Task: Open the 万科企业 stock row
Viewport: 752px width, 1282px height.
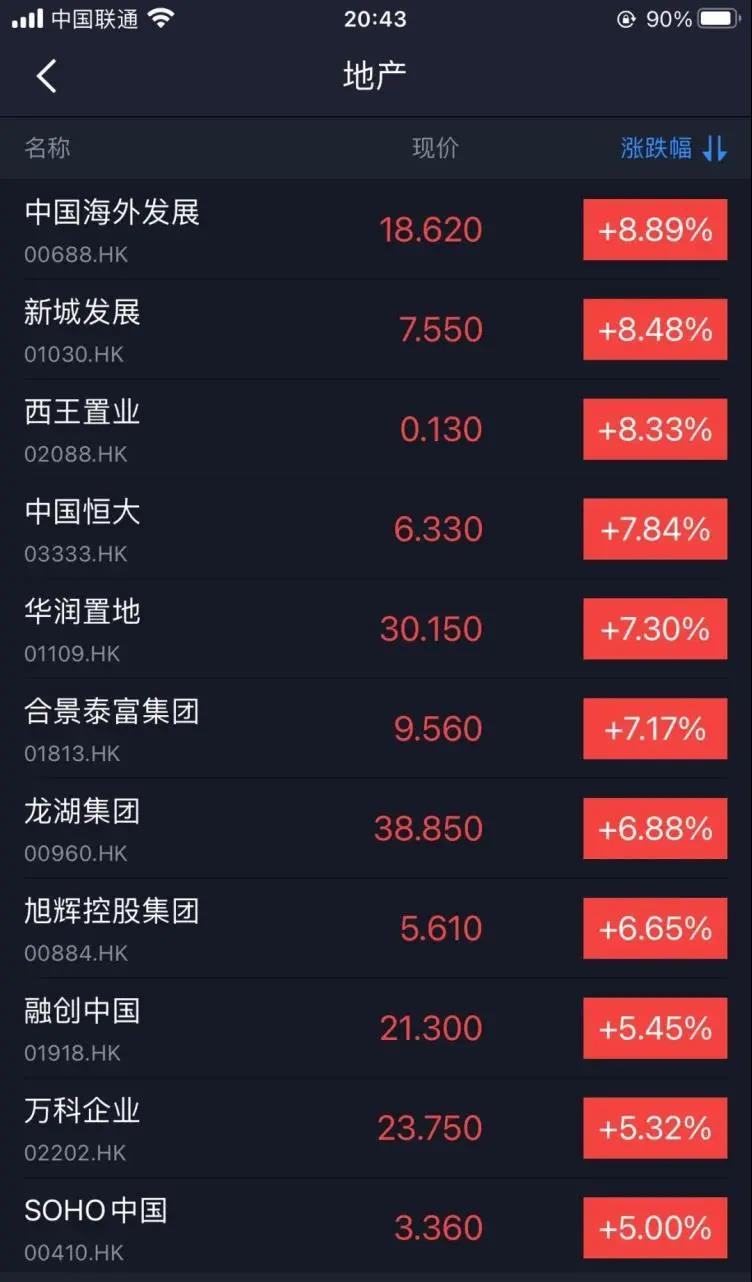Action: pos(376,1129)
